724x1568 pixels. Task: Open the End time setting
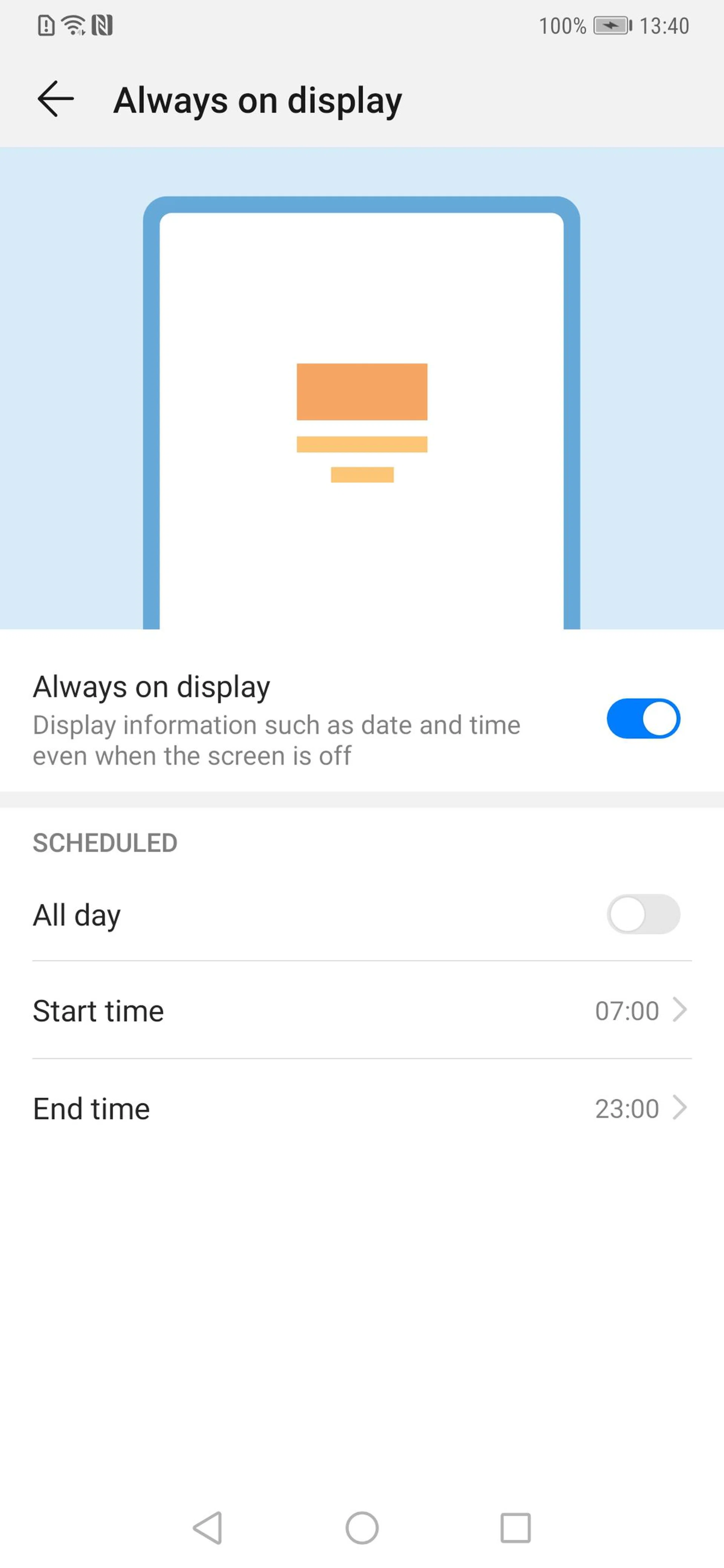point(362,1108)
